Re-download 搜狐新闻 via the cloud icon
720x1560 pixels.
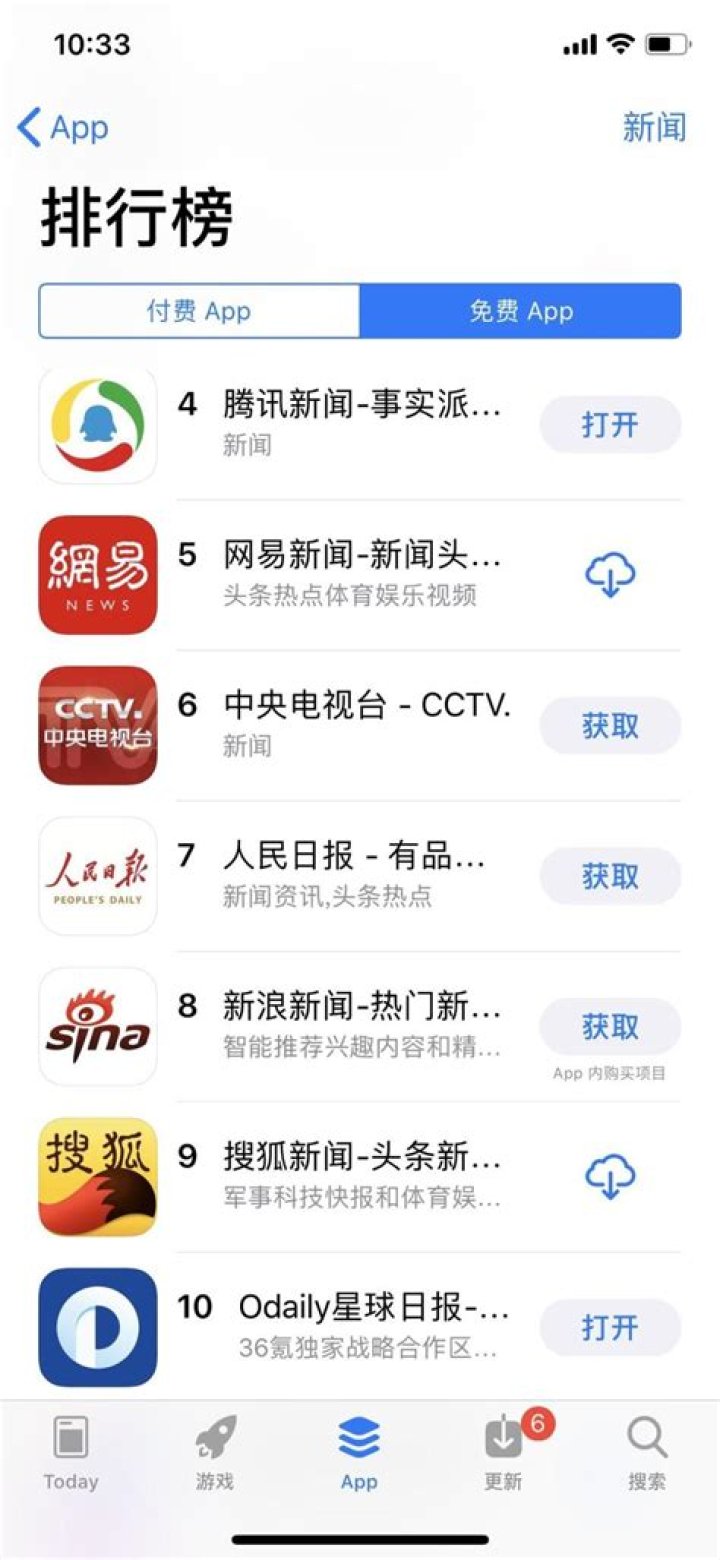pyautogui.click(x=610, y=1177)
